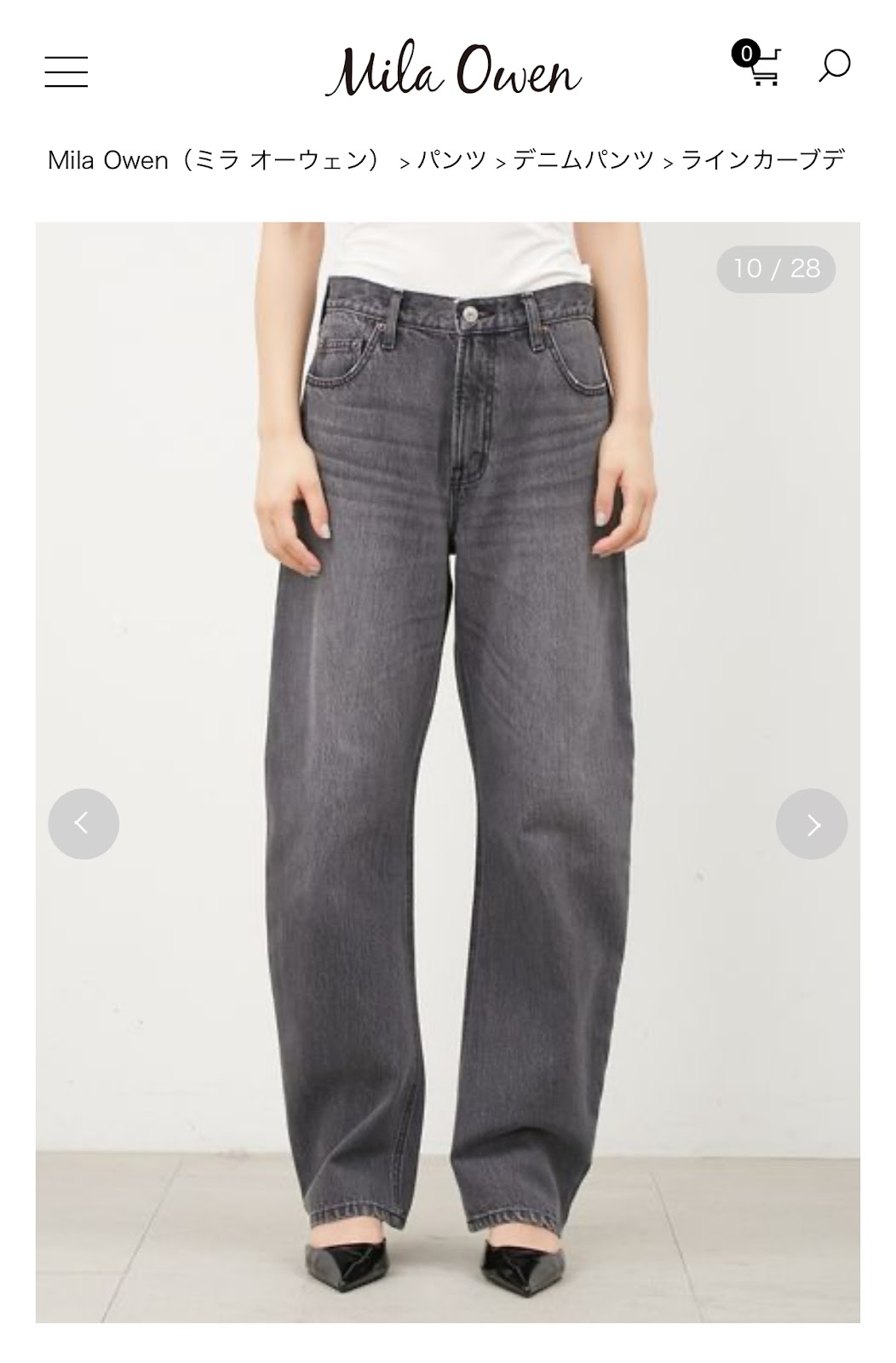Show the previous product photo
The image size is (896, 1363).
tap(83, 824)
